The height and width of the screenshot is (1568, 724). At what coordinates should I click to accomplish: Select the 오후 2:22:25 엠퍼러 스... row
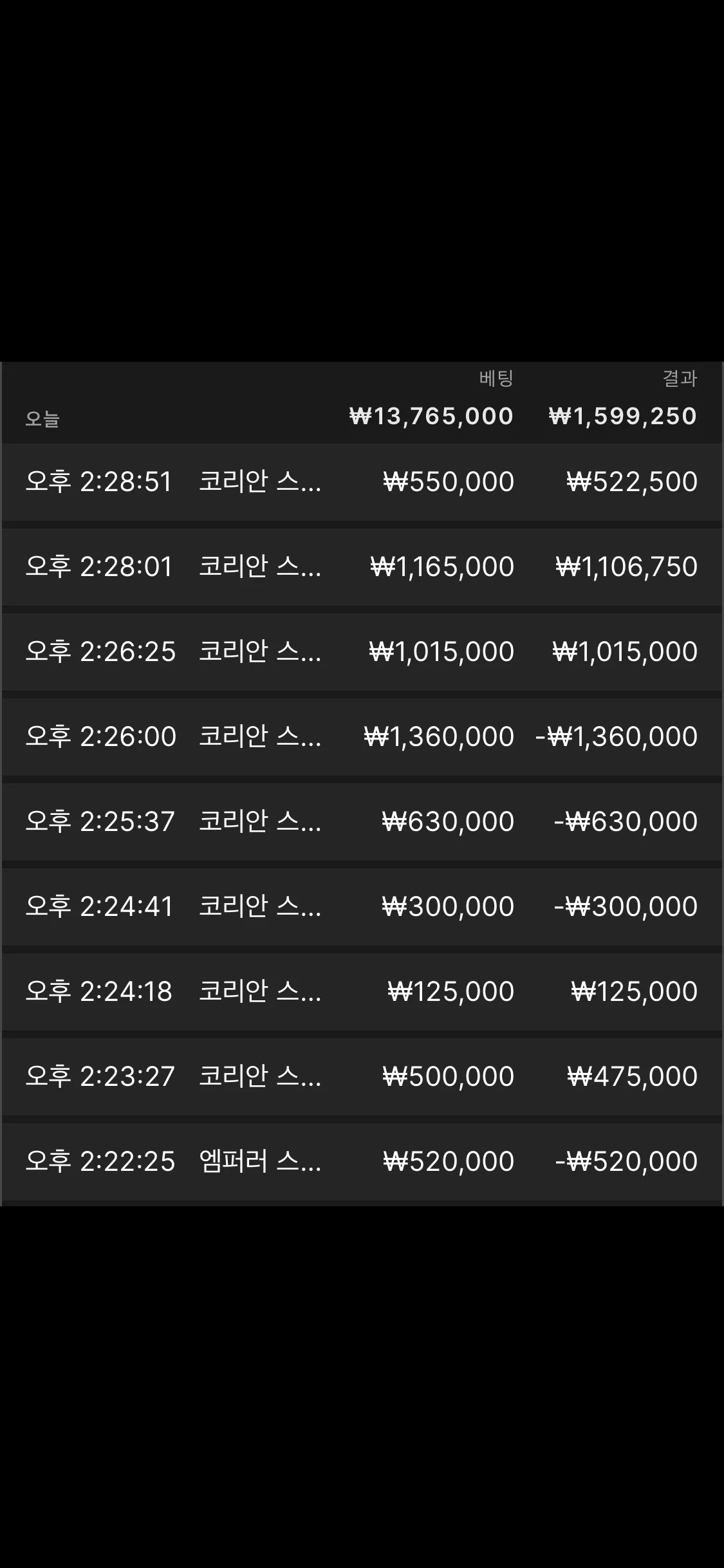pos(362,1162)
